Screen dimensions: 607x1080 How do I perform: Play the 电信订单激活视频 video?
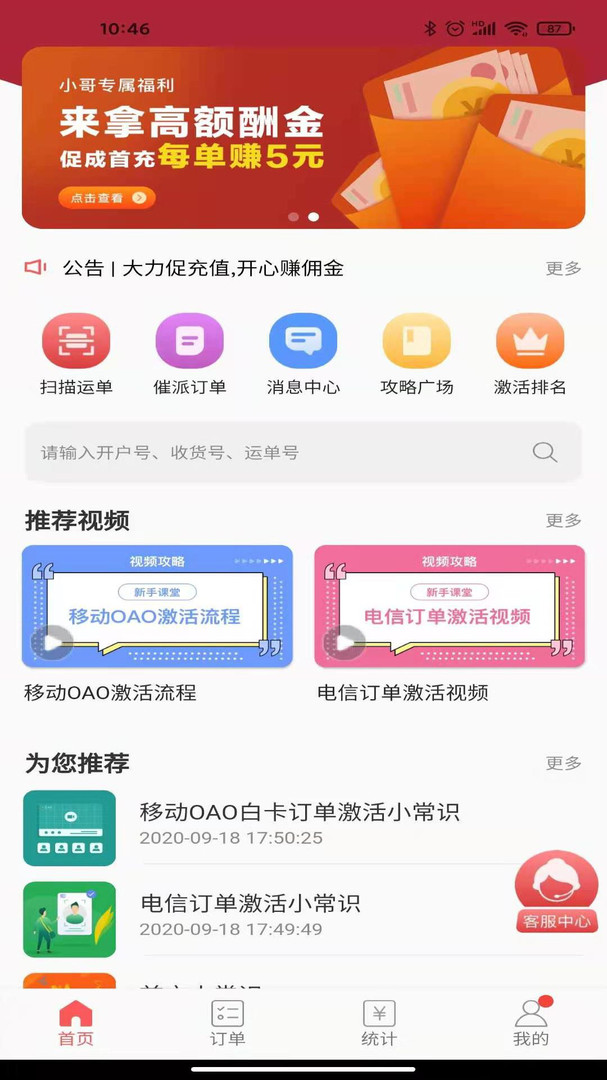coord(449,606)
